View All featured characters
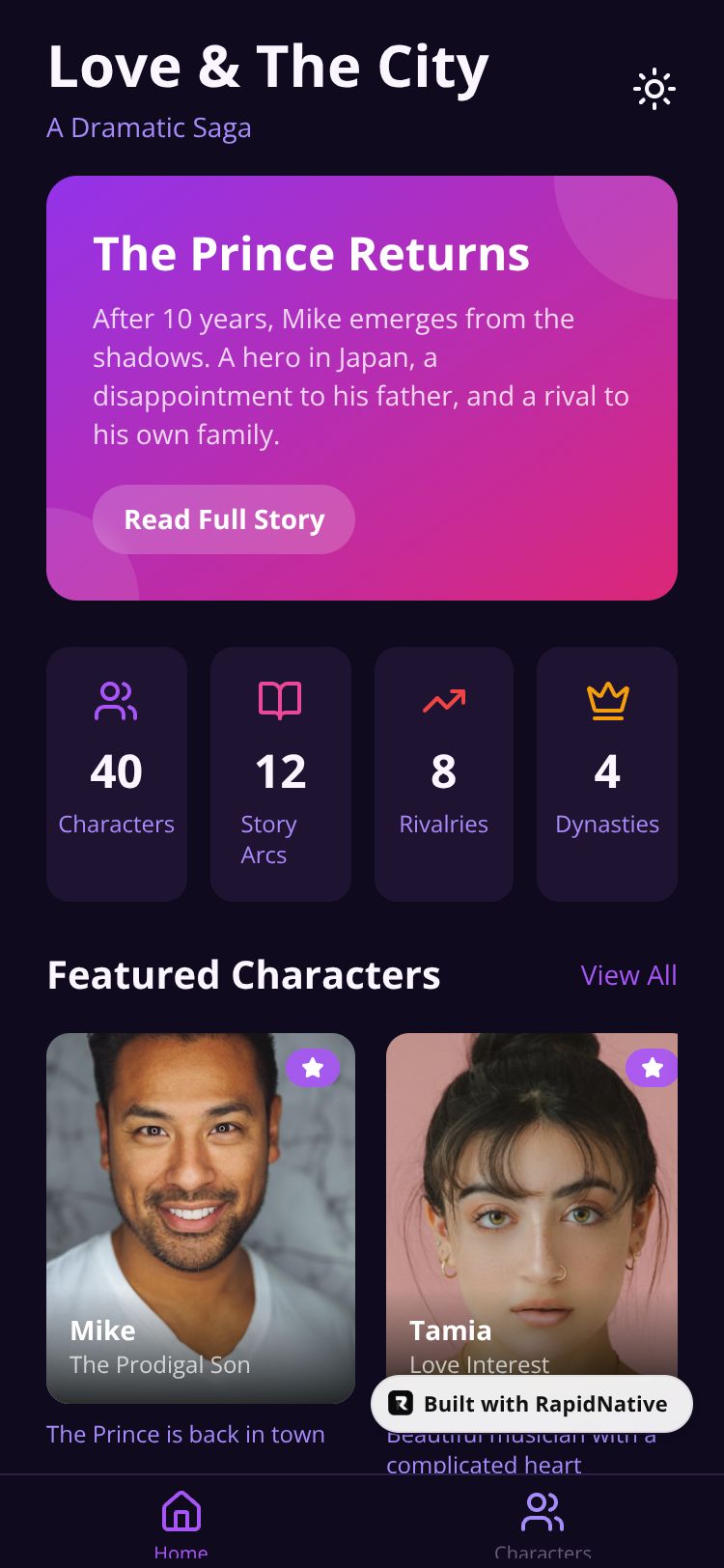 coord(628,975)
